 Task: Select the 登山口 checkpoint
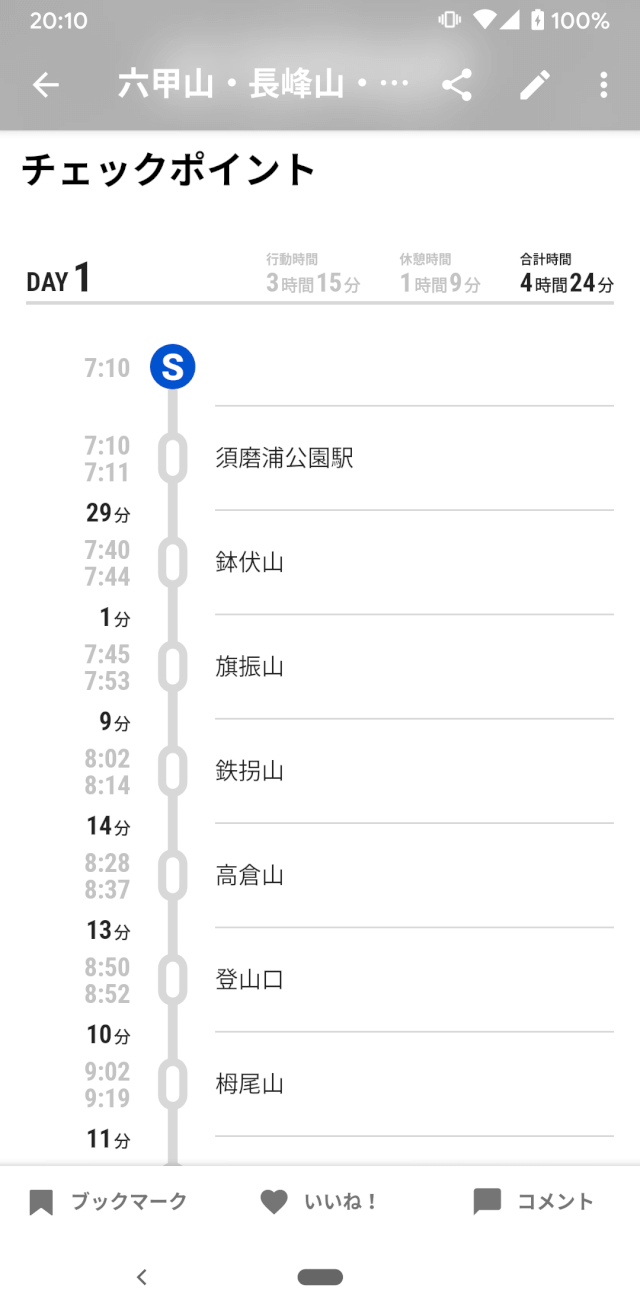414,980
